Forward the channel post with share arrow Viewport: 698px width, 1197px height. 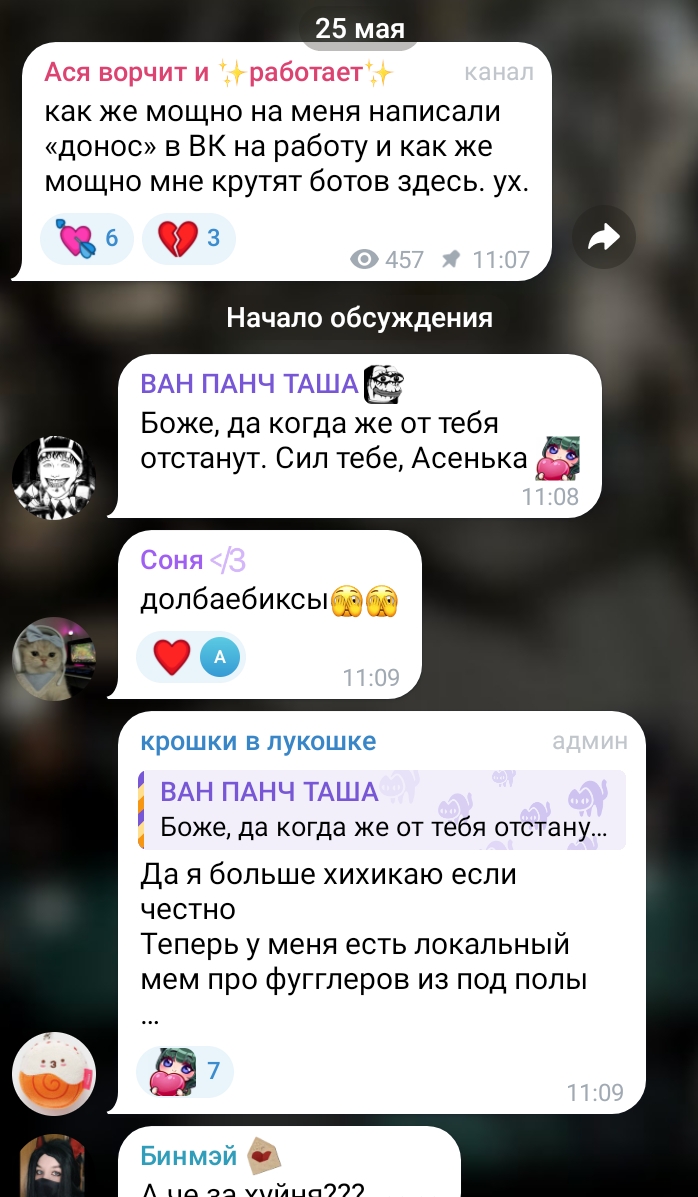[604, 237]
